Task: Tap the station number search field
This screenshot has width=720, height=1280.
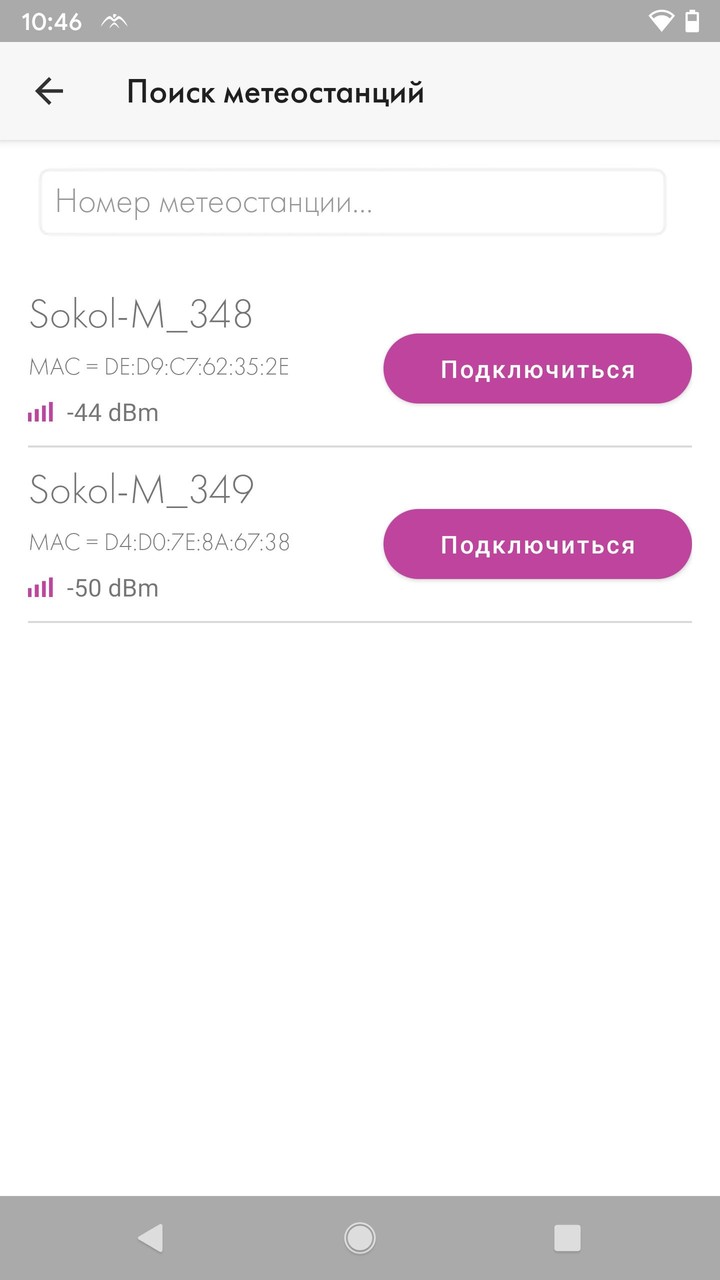Action: click(352, 202)
